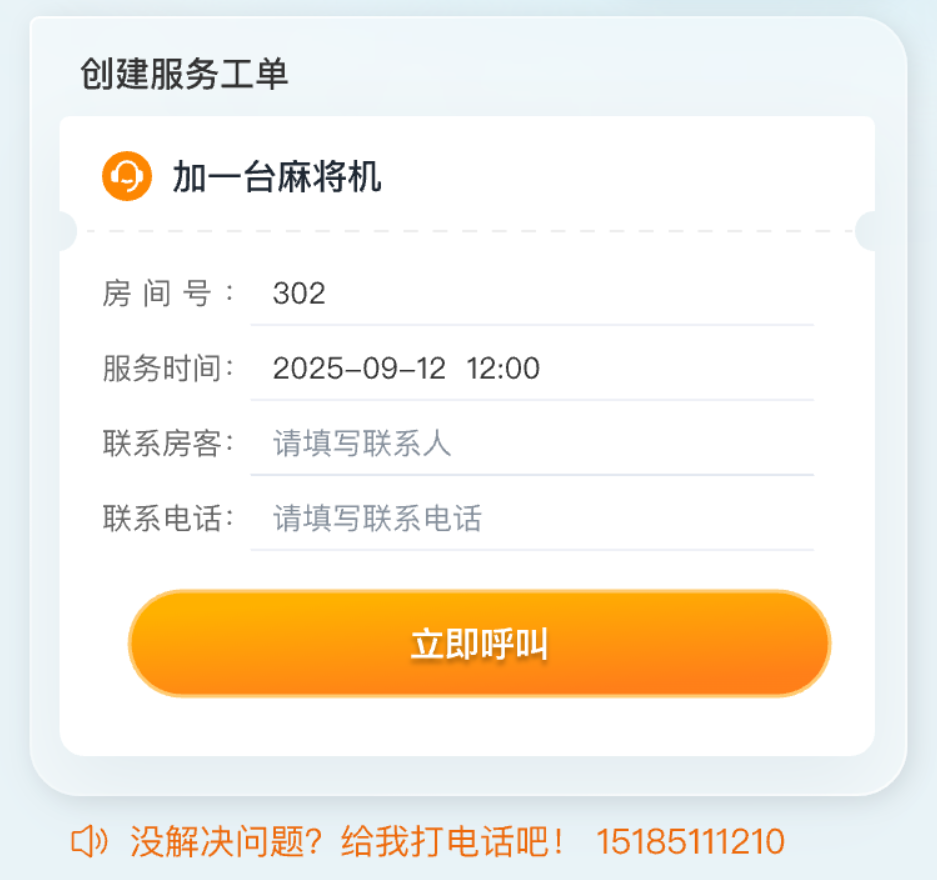This screenshot has height=880, width=937.
Task: Focus the 请填写联系人 guest name field
Action: point(530,444)
